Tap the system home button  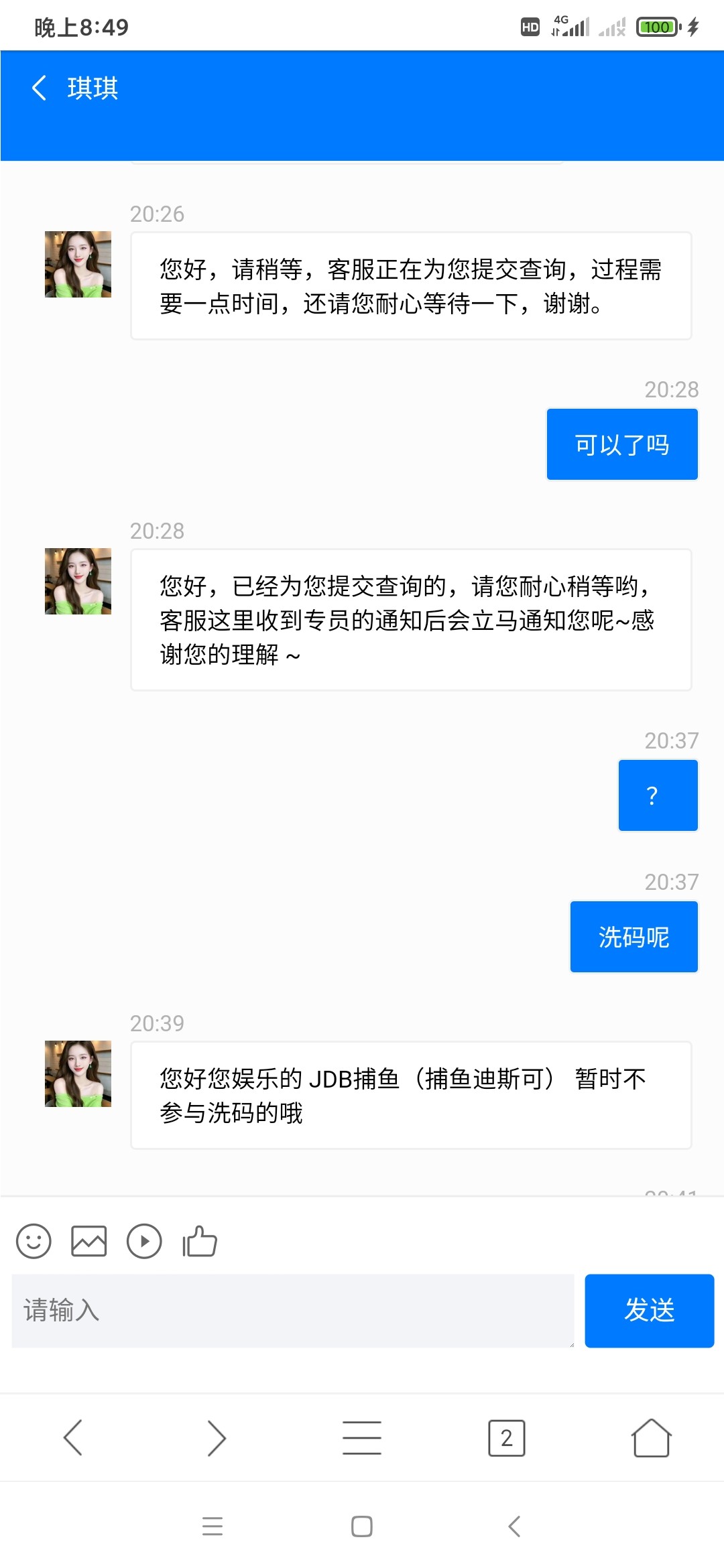[362, 1526]
